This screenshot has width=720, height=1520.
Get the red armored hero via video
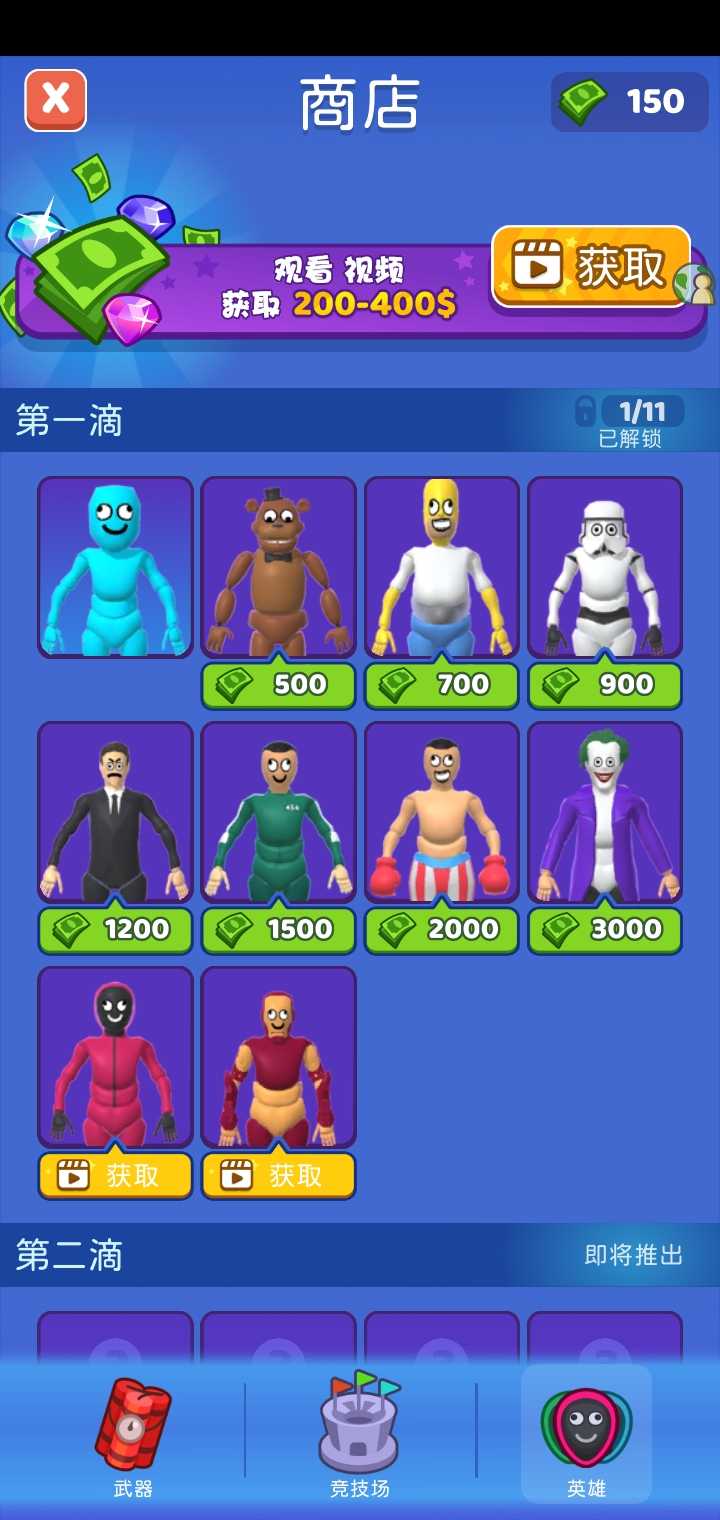pyautogui.click(x=278, y=1175)
